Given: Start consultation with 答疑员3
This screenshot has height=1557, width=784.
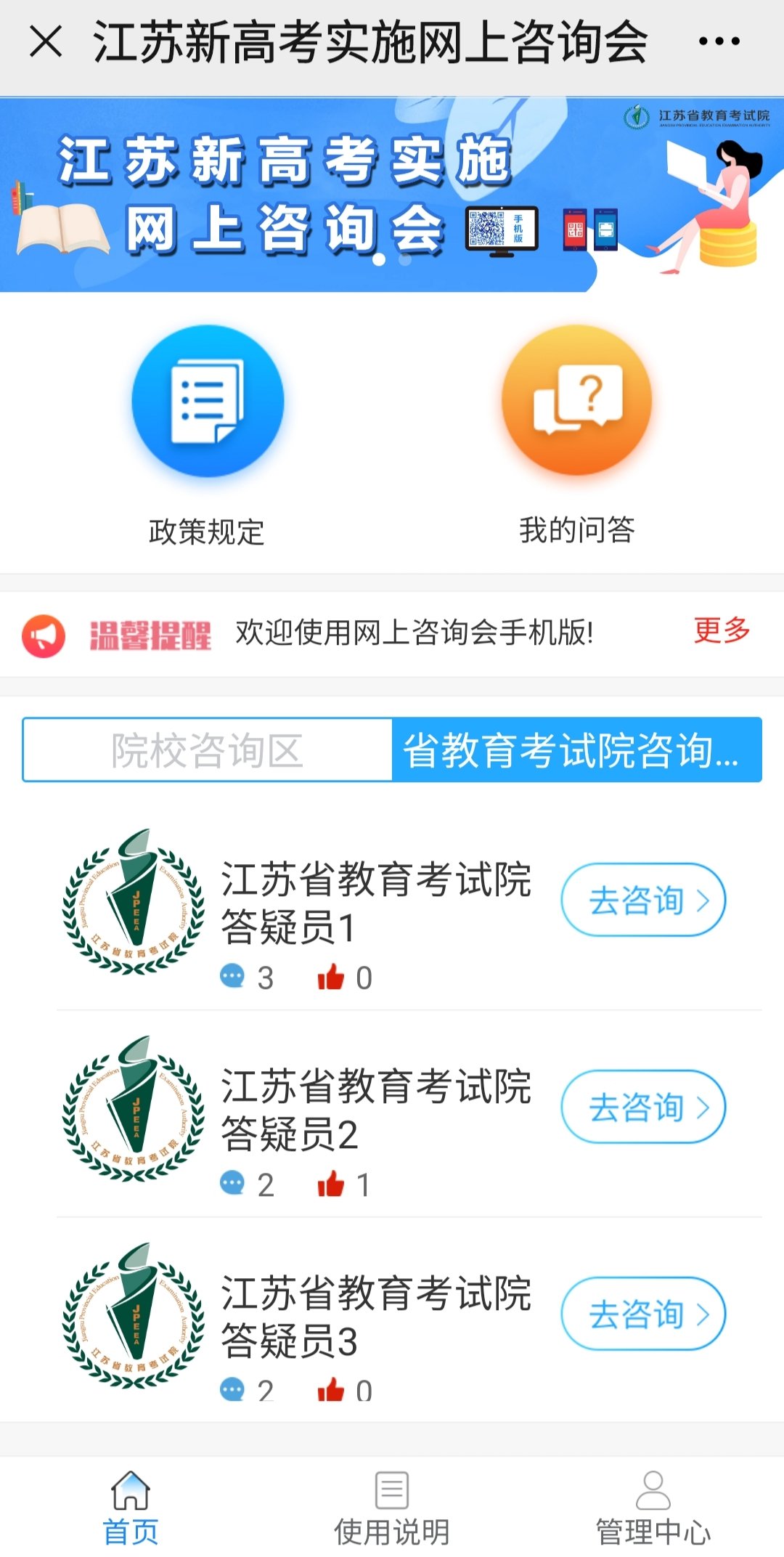Looking at the screenshot, I should [643, 1314].
